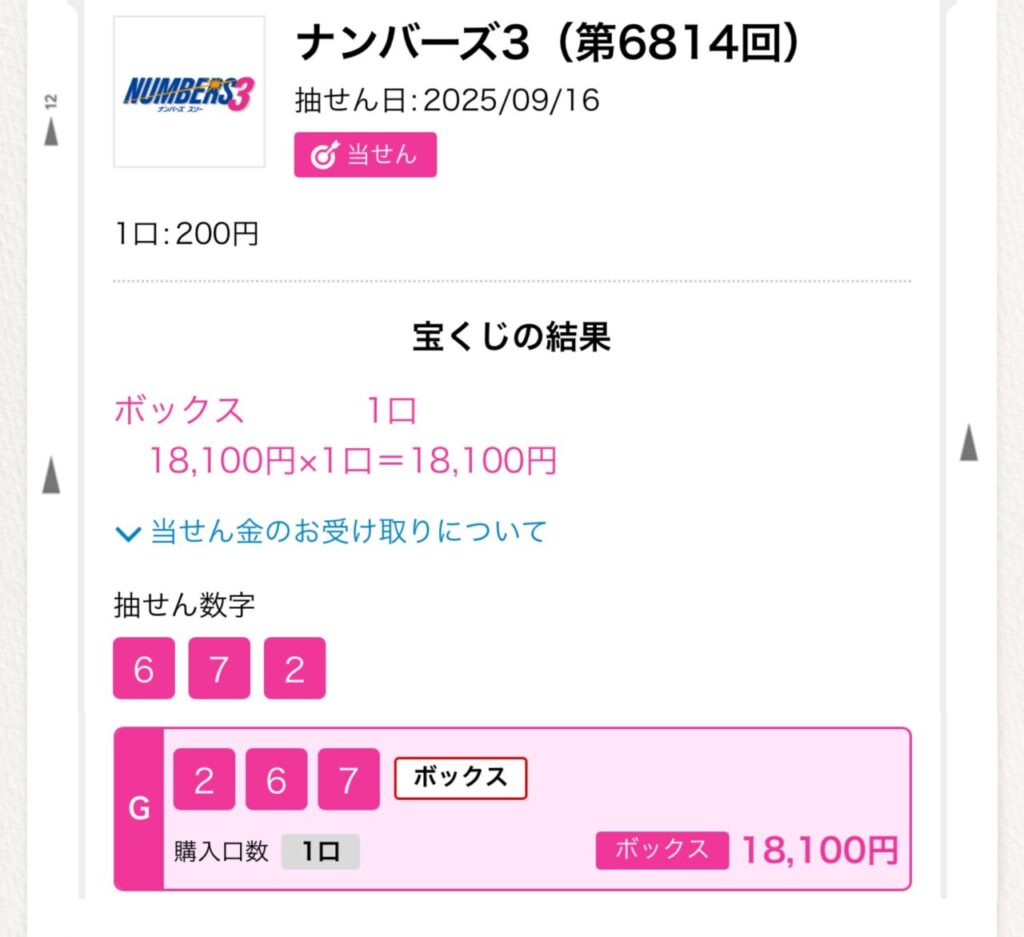Expand 当せん金のお受け取りについて details
The width and height of the screenshot is (1024, 937).
(332, 532)
